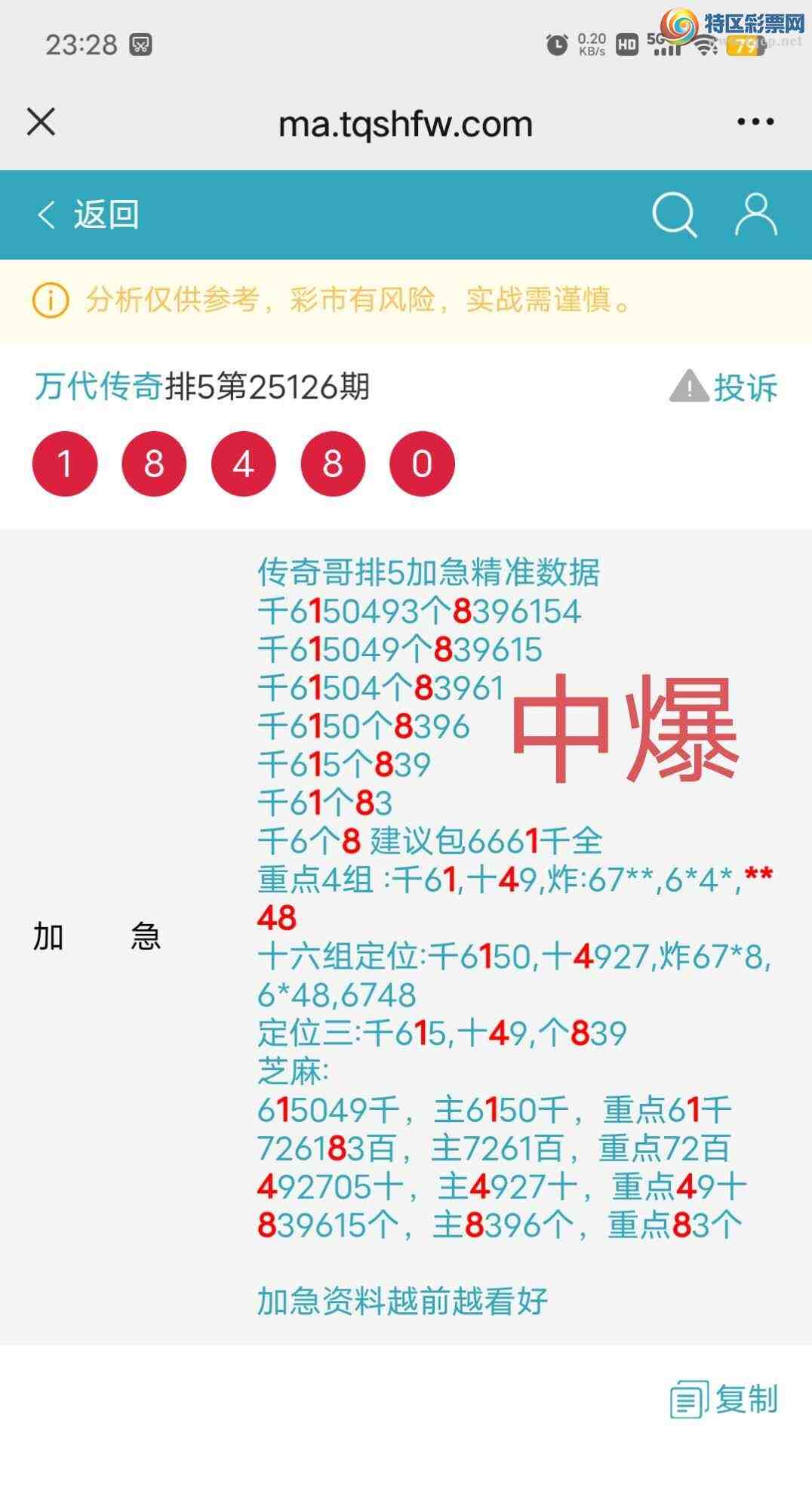The image size is (812, 1504).
Task: Tap the red circle containing number 1
Action: (64, 466)
